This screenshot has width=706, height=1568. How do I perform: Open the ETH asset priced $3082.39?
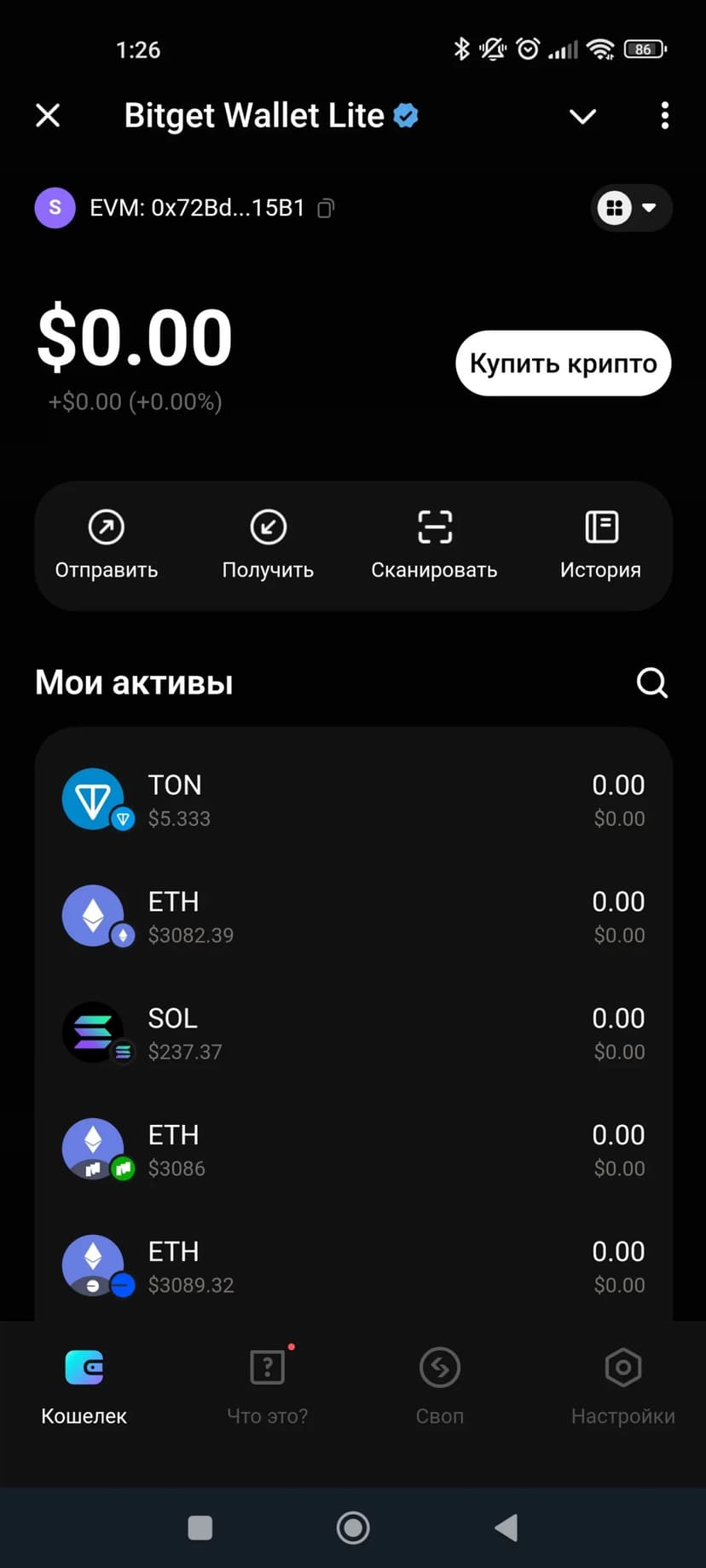353,917
